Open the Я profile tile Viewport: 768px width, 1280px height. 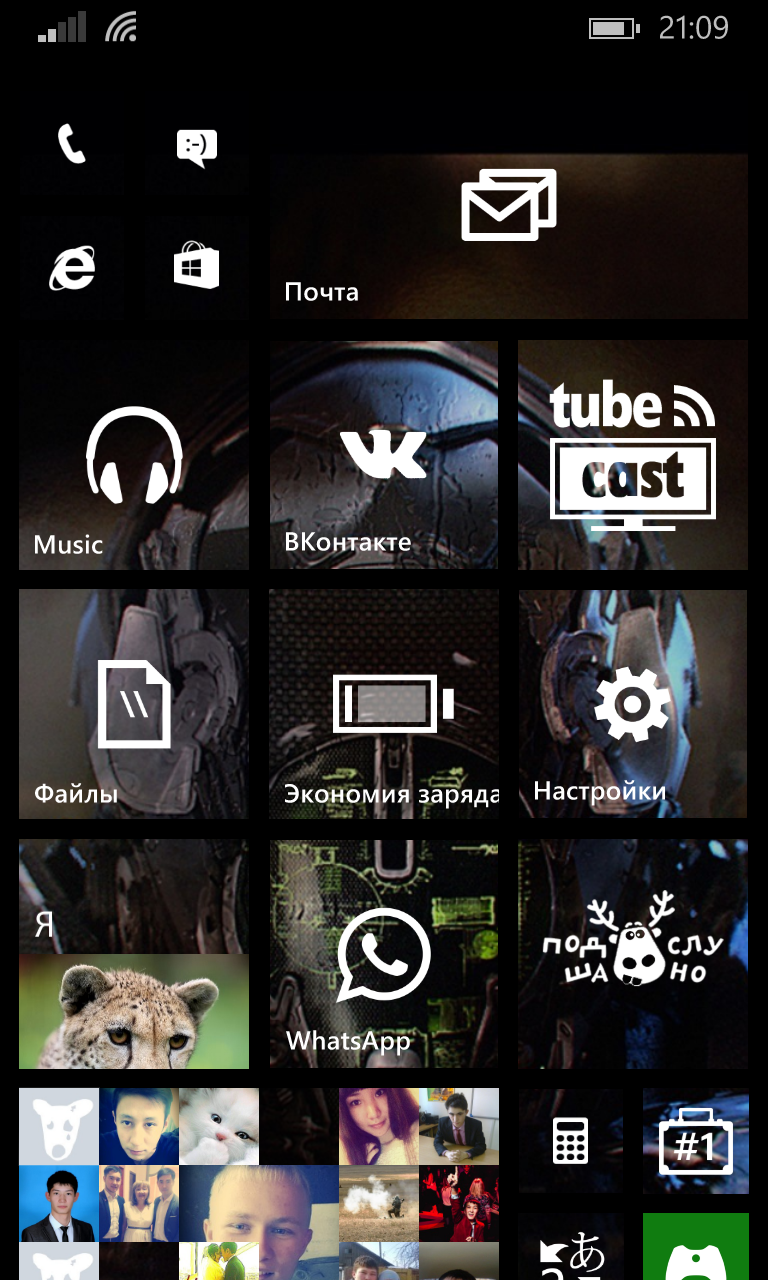click(134, 954)
